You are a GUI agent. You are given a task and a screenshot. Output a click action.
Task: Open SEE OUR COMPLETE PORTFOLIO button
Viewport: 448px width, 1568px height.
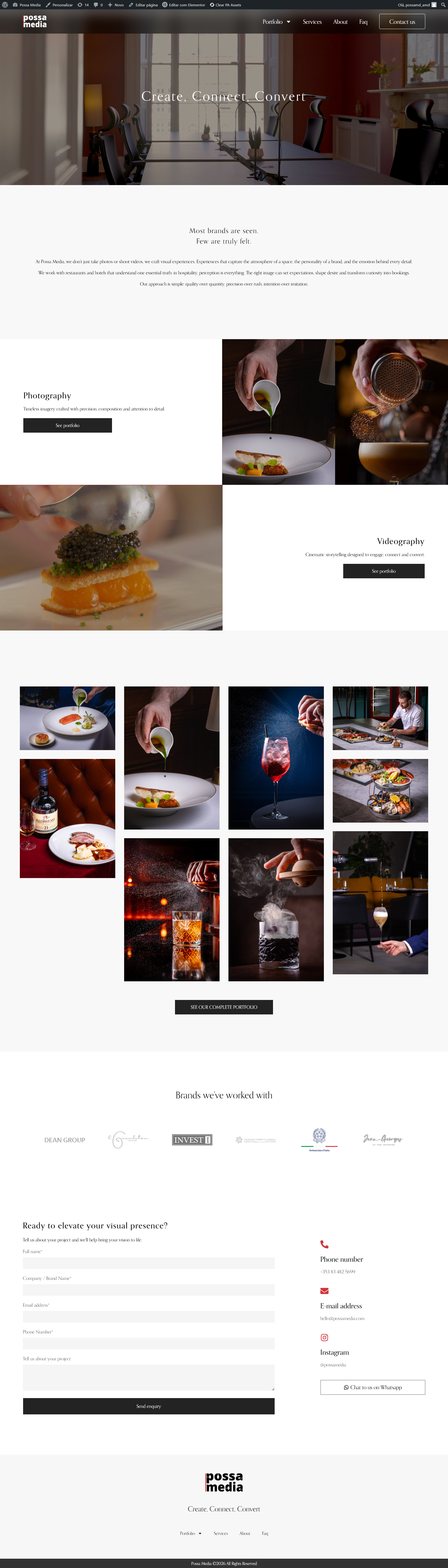(224, 1007)
